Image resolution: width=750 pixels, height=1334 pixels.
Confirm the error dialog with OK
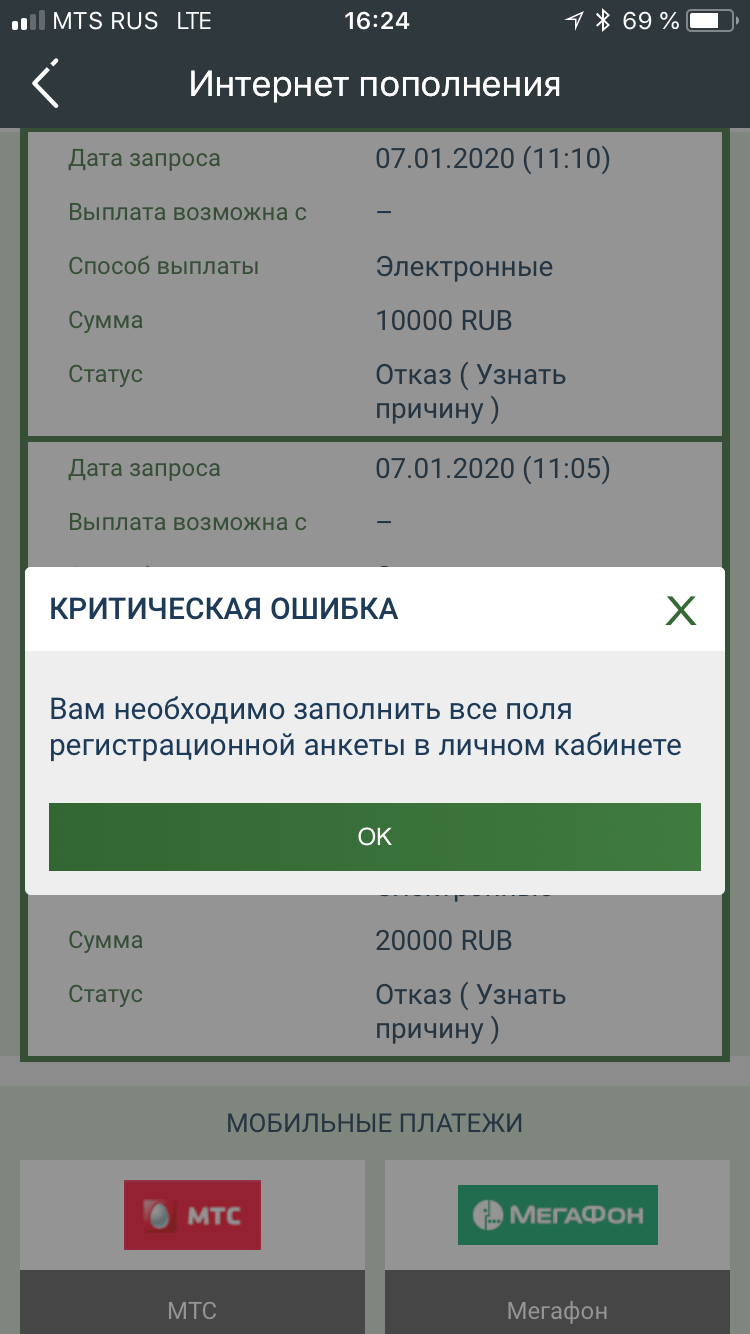click(x=374, y=836)
